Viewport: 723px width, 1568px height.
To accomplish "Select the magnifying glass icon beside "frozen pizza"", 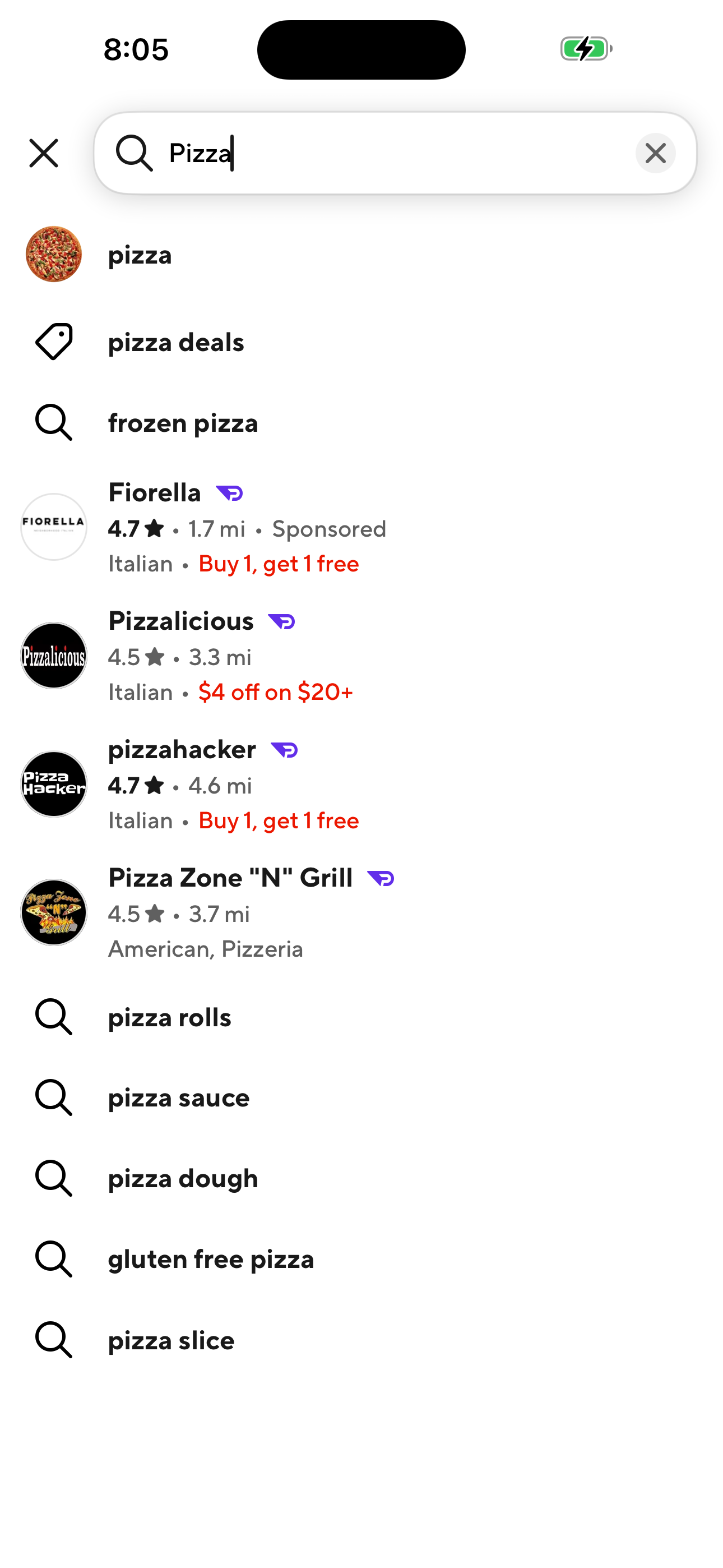I will coord(54,422).
